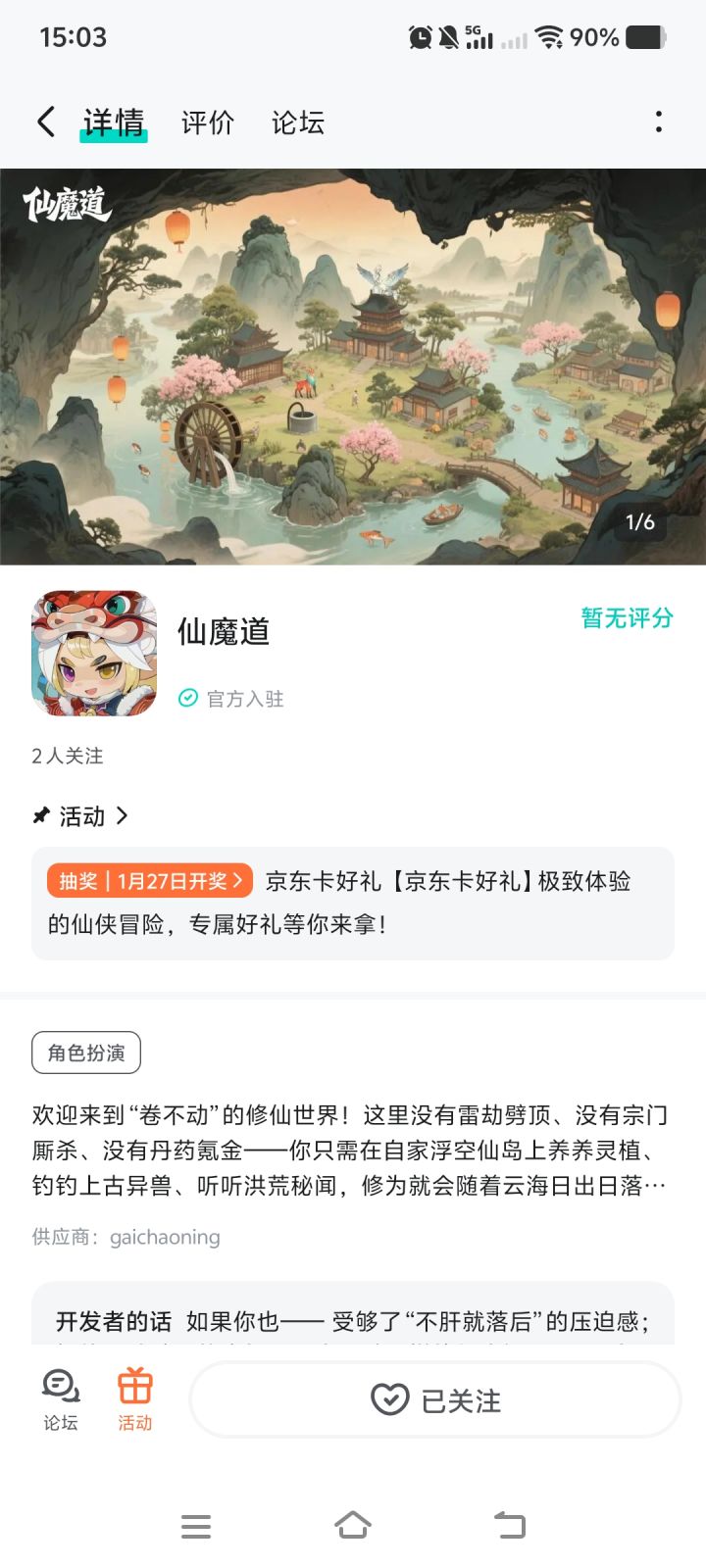The width and height of the screenshot is (706, 1568).
Task: Tap the back arrow at top left
Action: tap(44, 120)
